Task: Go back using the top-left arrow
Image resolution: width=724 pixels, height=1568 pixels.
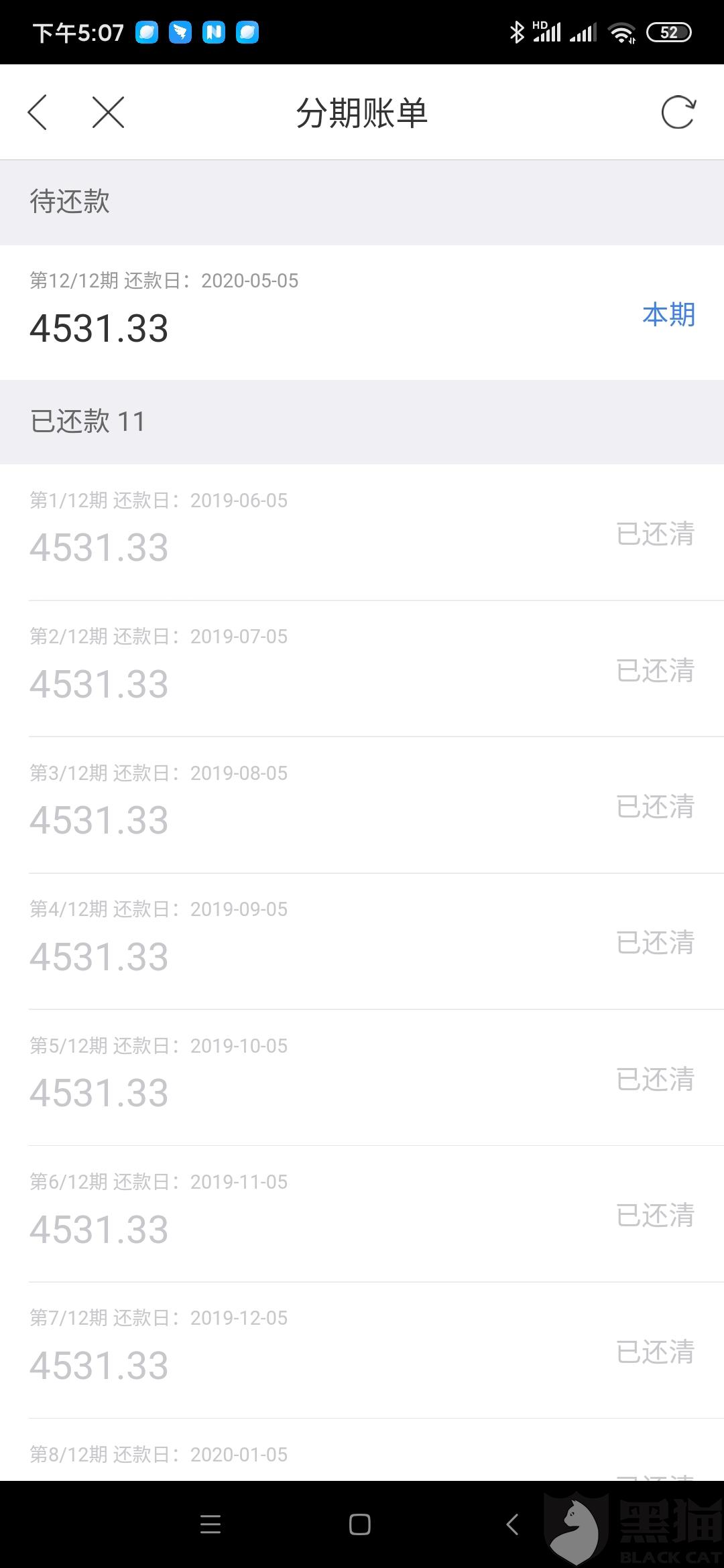Action: [x=38, y=112]
